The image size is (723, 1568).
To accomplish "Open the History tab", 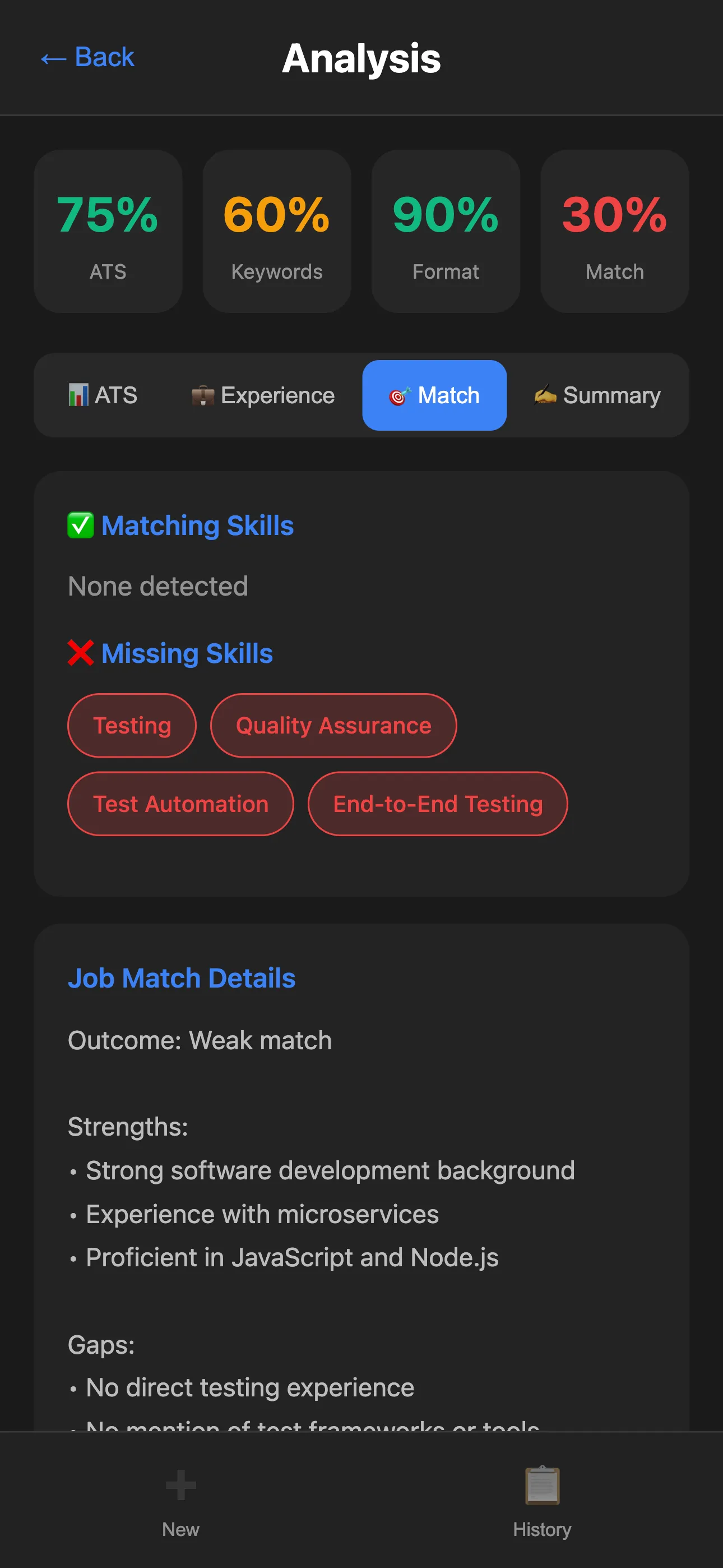I will coord(541,1501).
